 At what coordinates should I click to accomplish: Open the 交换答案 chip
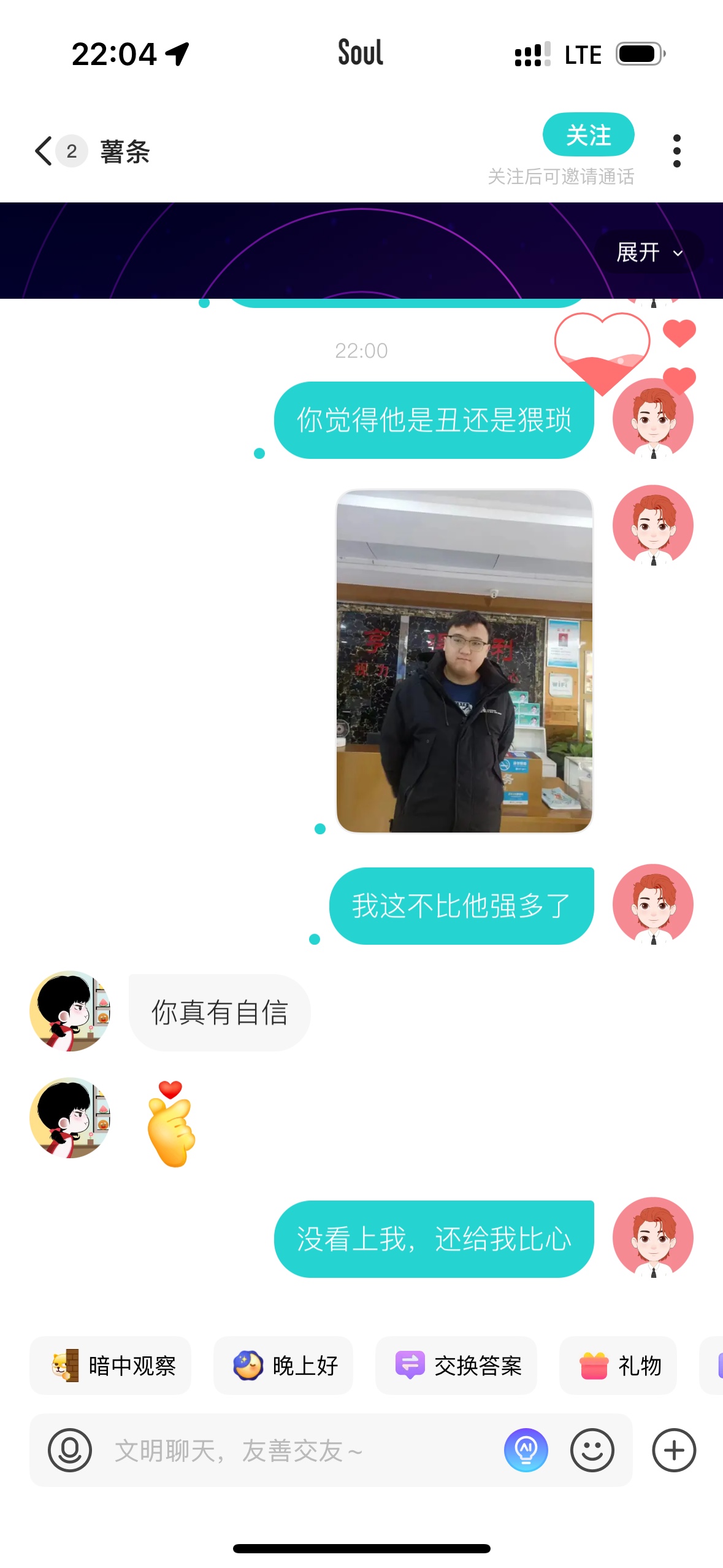(x=456, y=1366)
